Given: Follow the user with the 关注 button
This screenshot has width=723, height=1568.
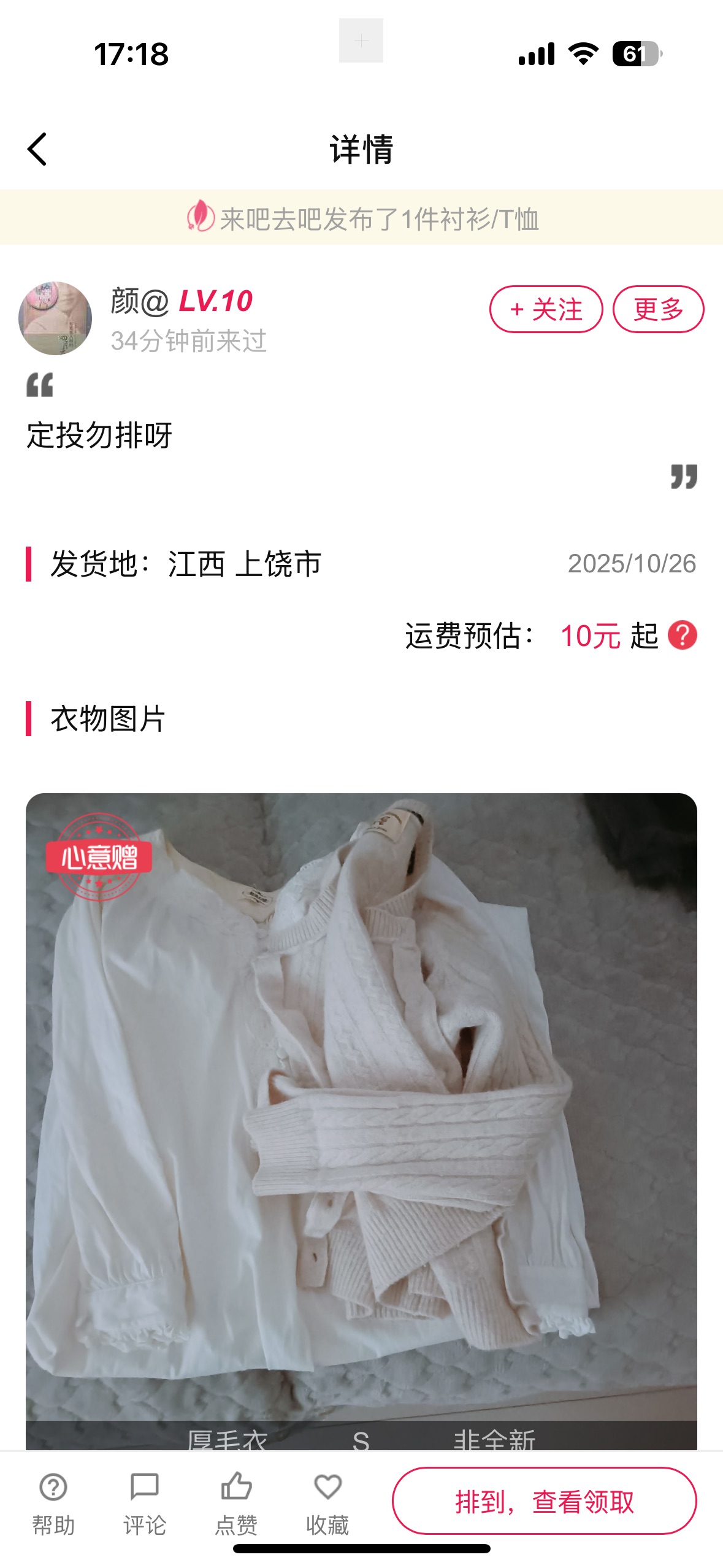Looking at the screenshot, I should (546, 309).
